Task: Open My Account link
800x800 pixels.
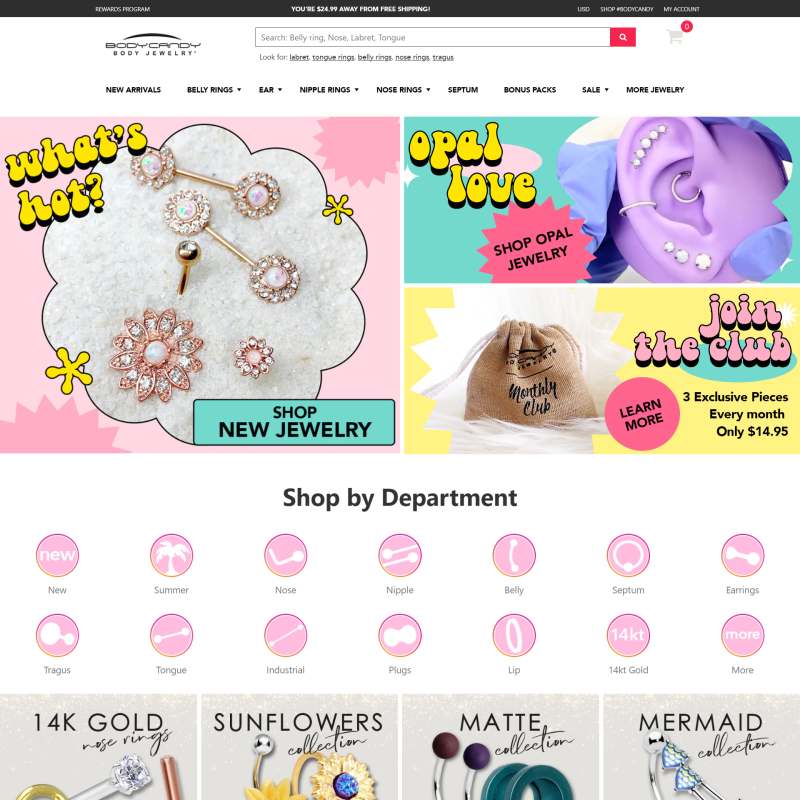Action: click(681, 9)
